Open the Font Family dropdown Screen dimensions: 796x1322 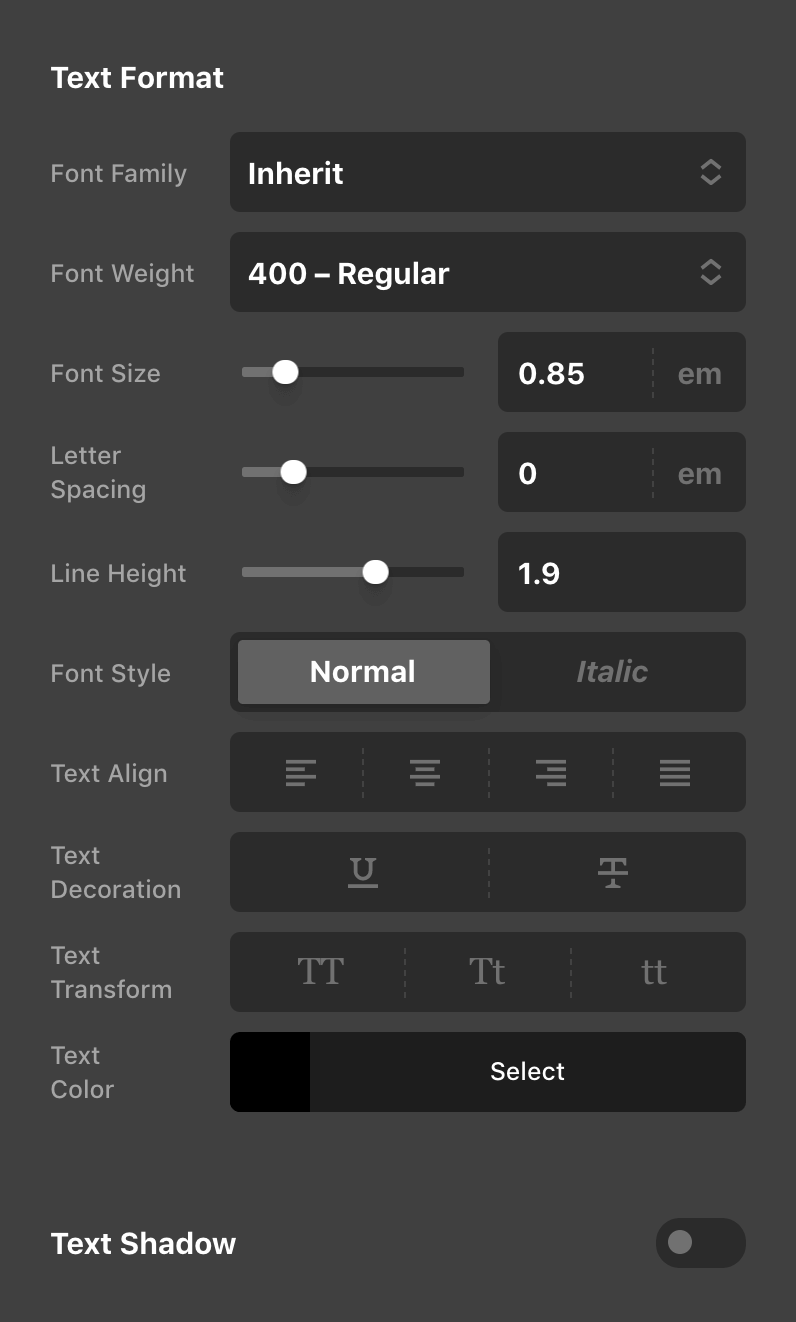click(x=487, y=172)
